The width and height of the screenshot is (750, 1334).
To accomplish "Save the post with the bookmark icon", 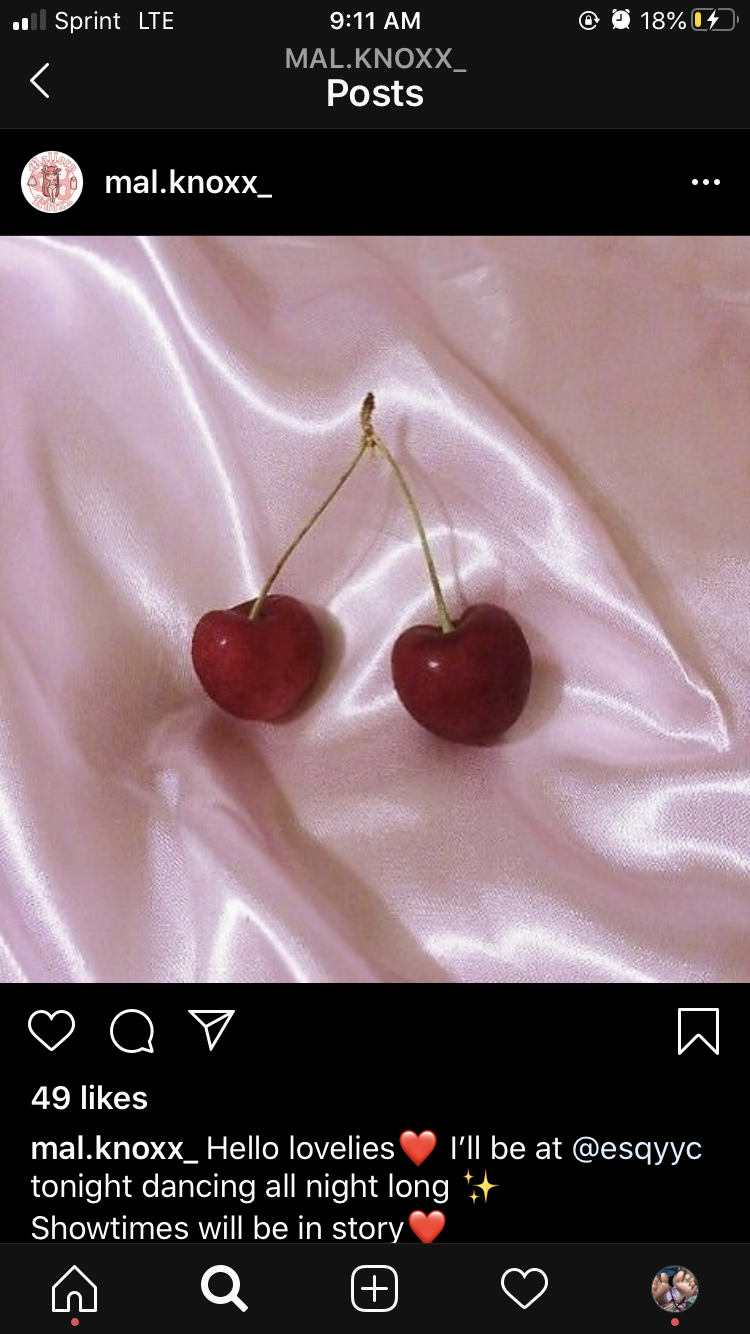I will click(x=698, y=1031).
